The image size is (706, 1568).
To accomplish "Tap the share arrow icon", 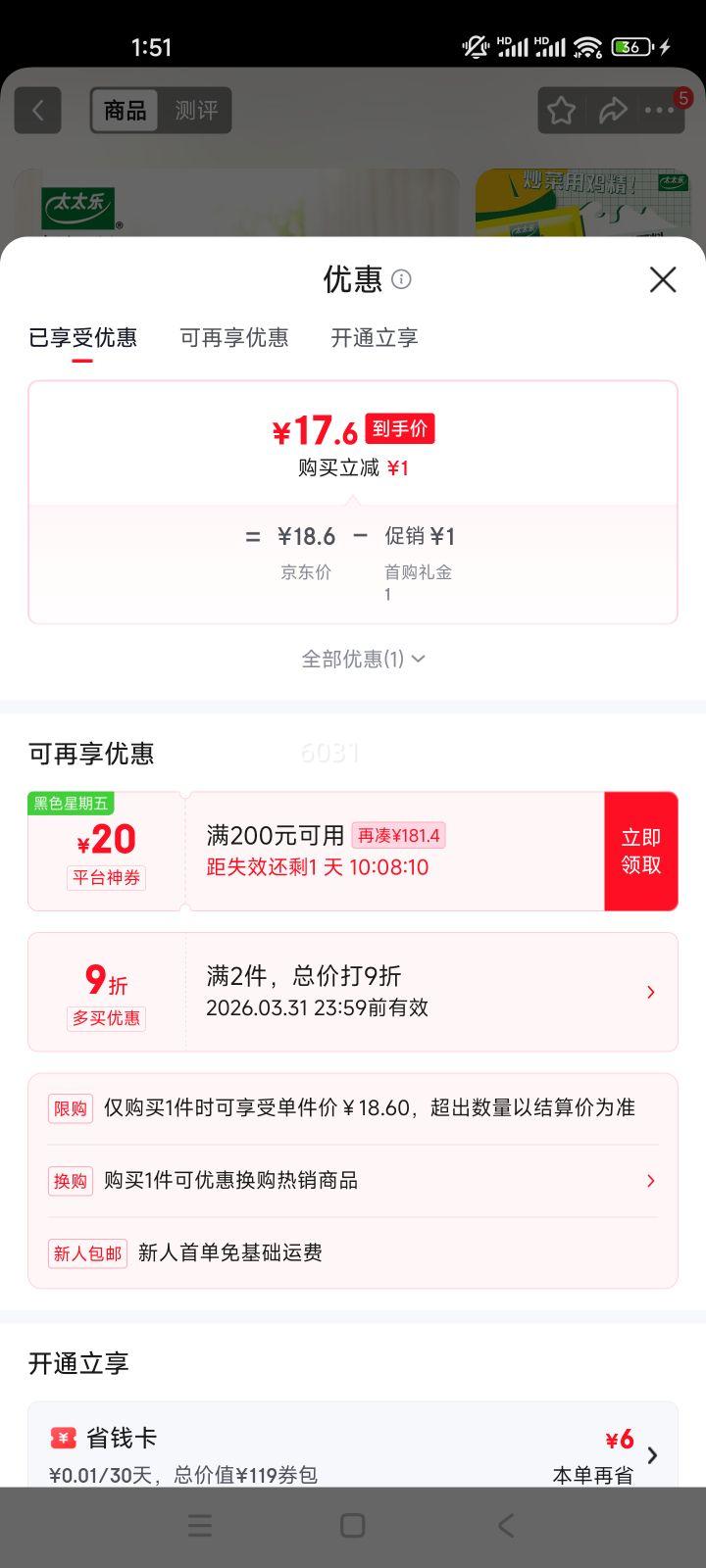I will tap(614, 110).
